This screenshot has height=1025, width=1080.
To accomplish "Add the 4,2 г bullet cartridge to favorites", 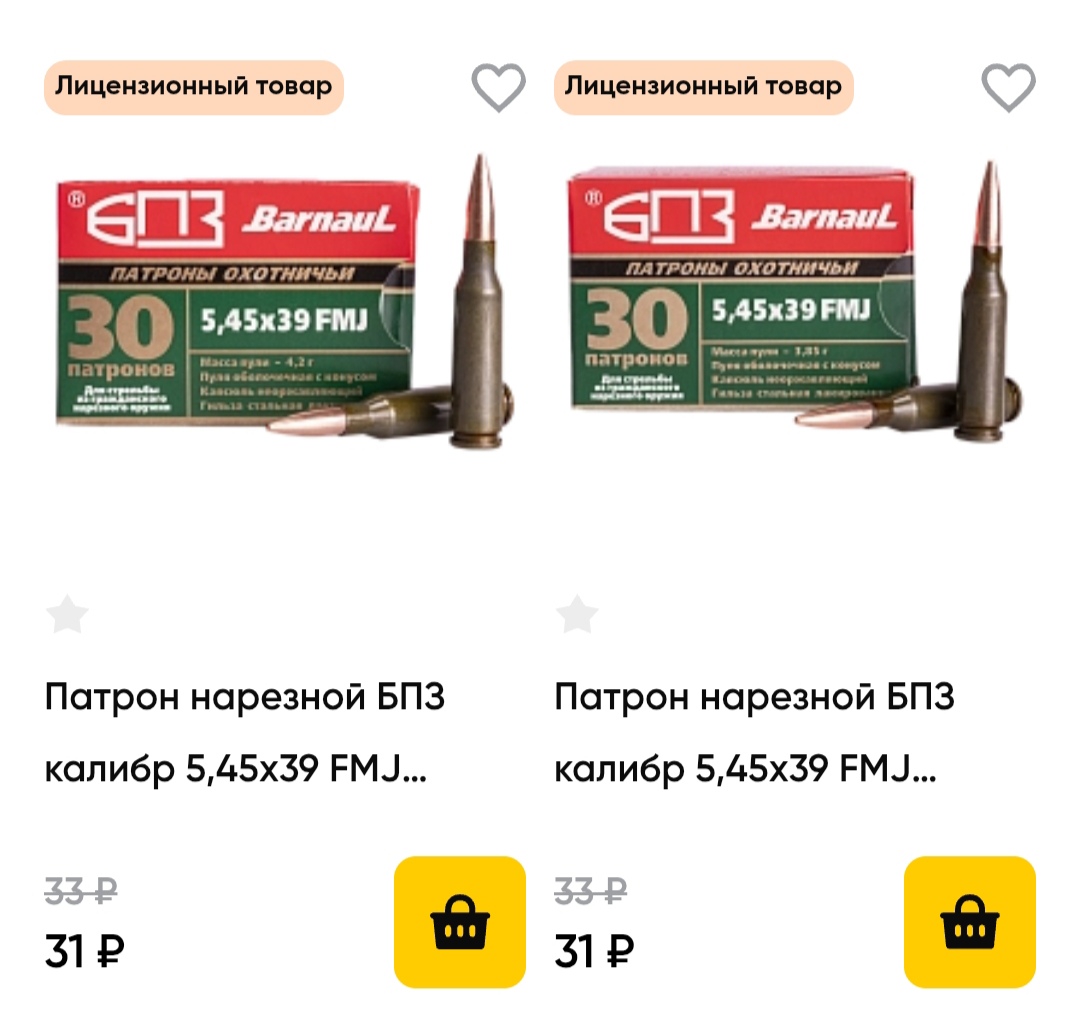I will click(498, 87).
